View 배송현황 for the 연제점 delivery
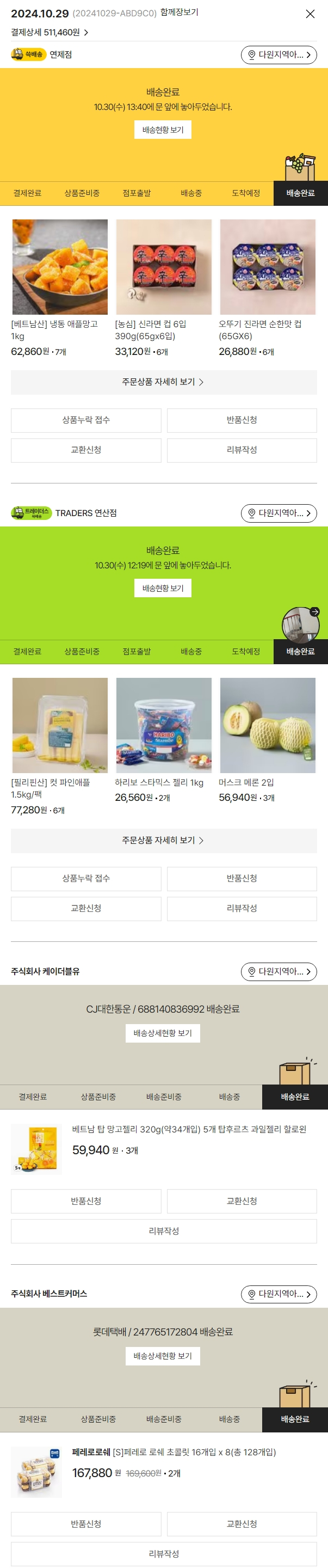 click(x=163, y=130)
